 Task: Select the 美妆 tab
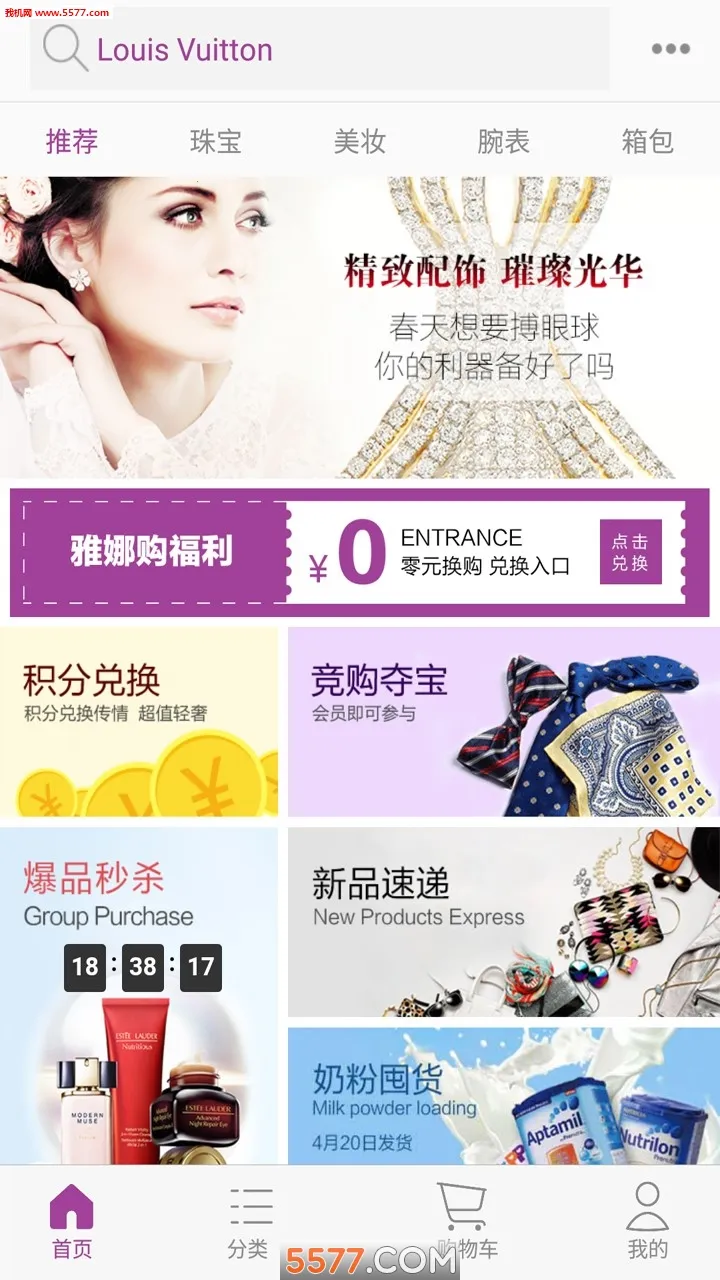(359, 141)
